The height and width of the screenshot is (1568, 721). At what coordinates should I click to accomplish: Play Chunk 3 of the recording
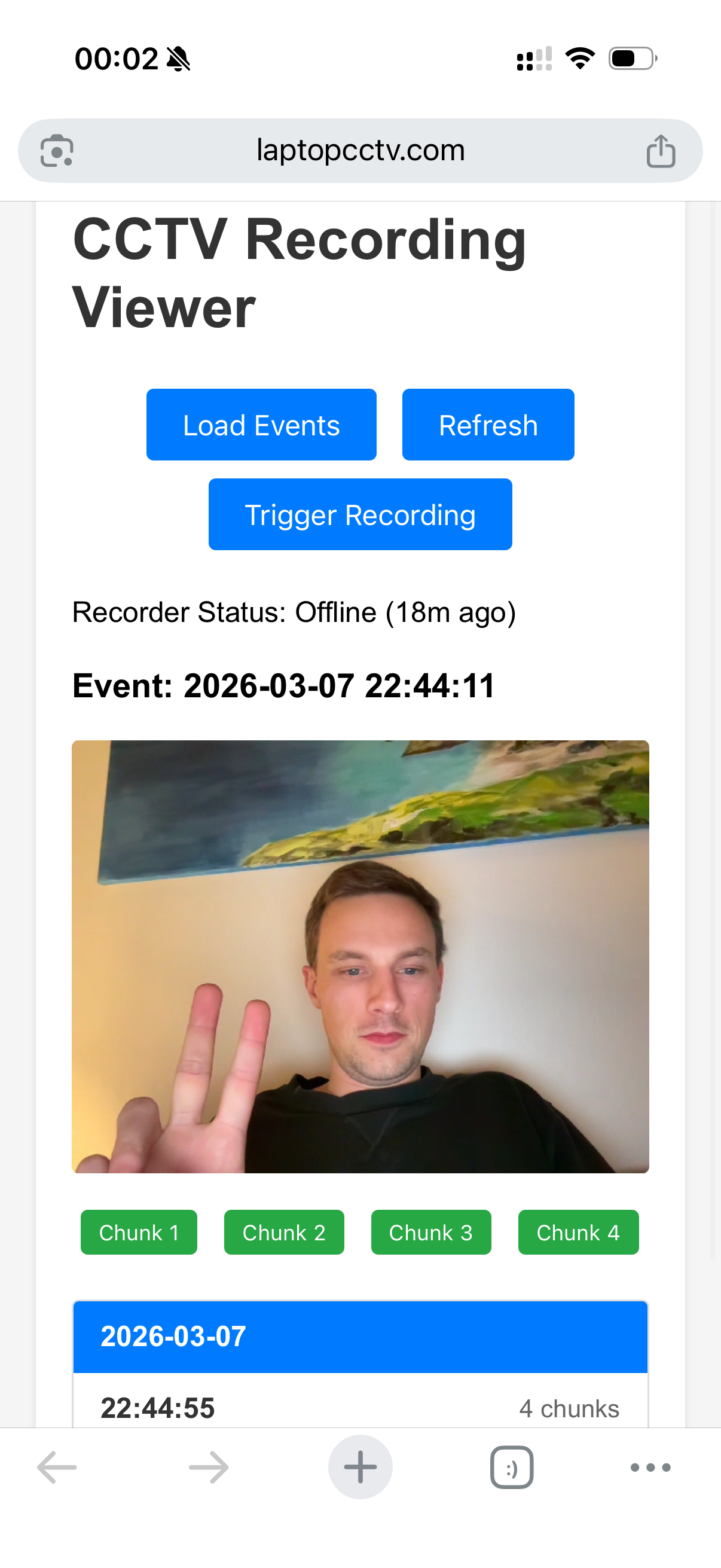(x=431, y=1232)
